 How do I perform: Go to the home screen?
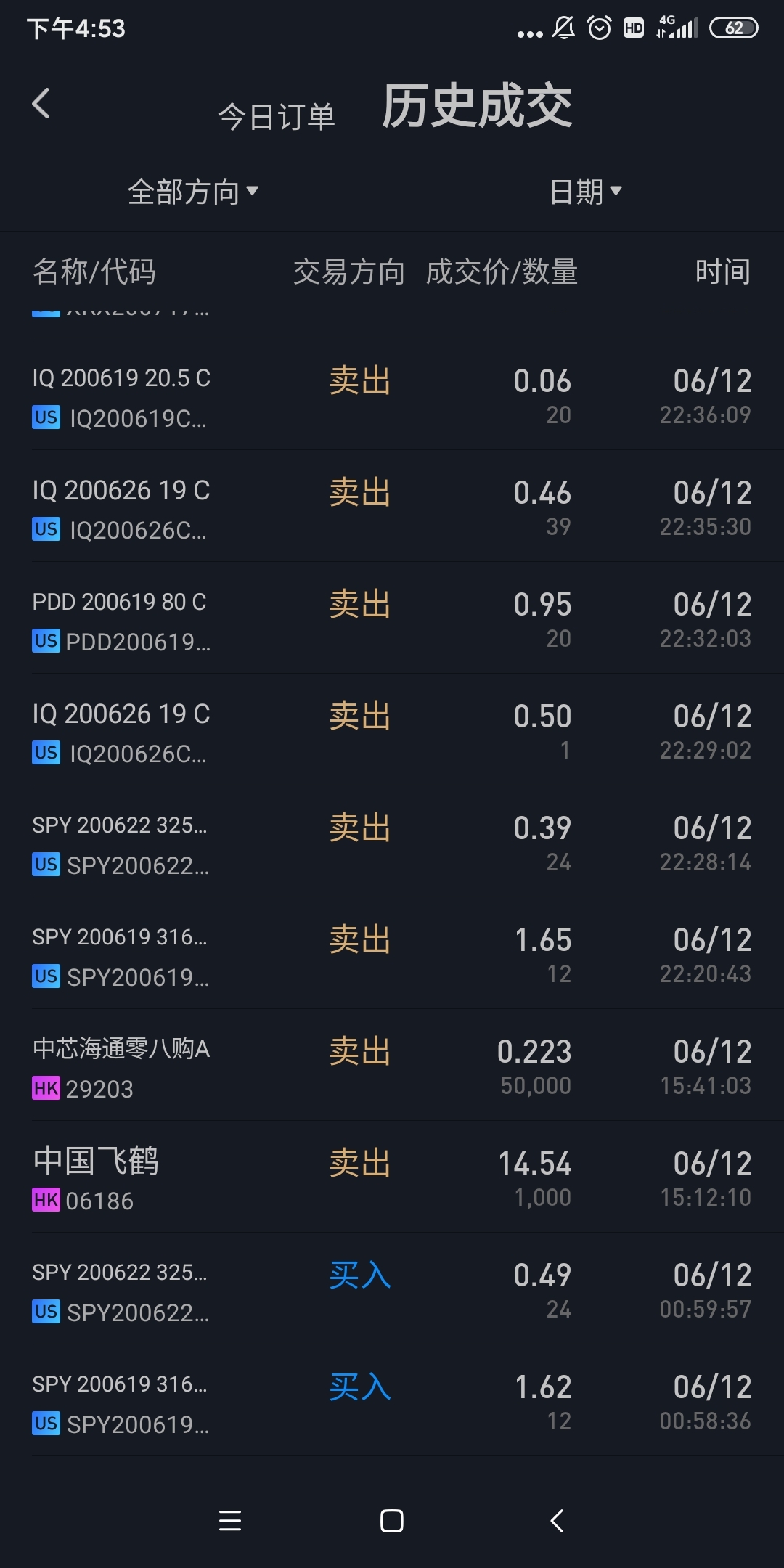click(x=392, y=1521)
